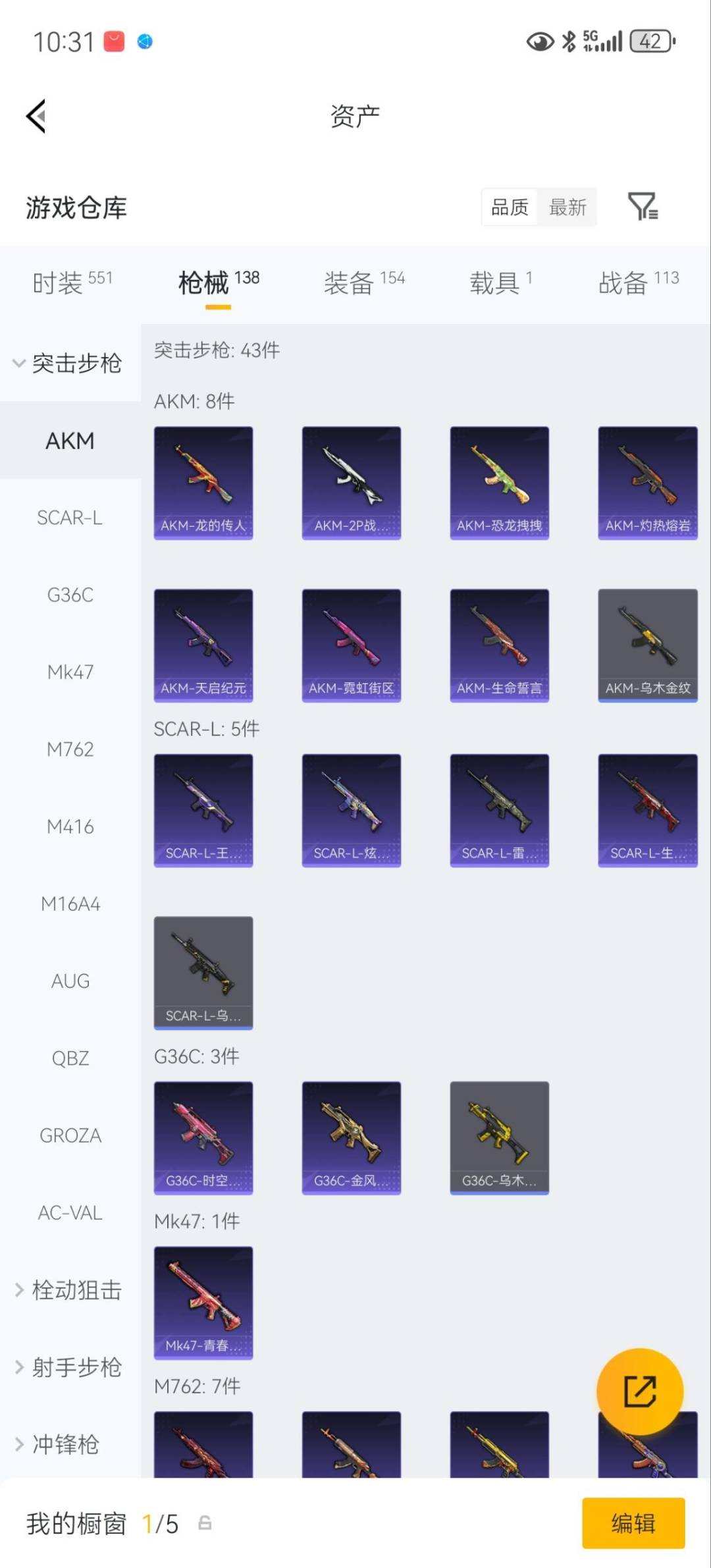Go back using the back arrow
Viewport: 711px width, 1568px height.
click(x=37, y=116)
